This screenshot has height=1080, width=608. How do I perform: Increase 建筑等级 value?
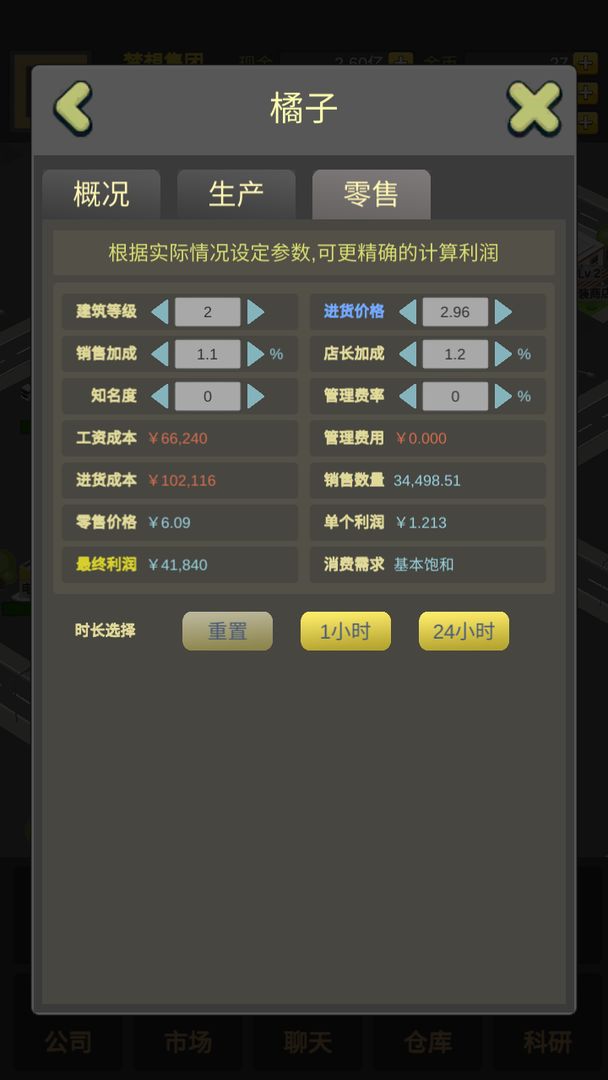[256, 312]
